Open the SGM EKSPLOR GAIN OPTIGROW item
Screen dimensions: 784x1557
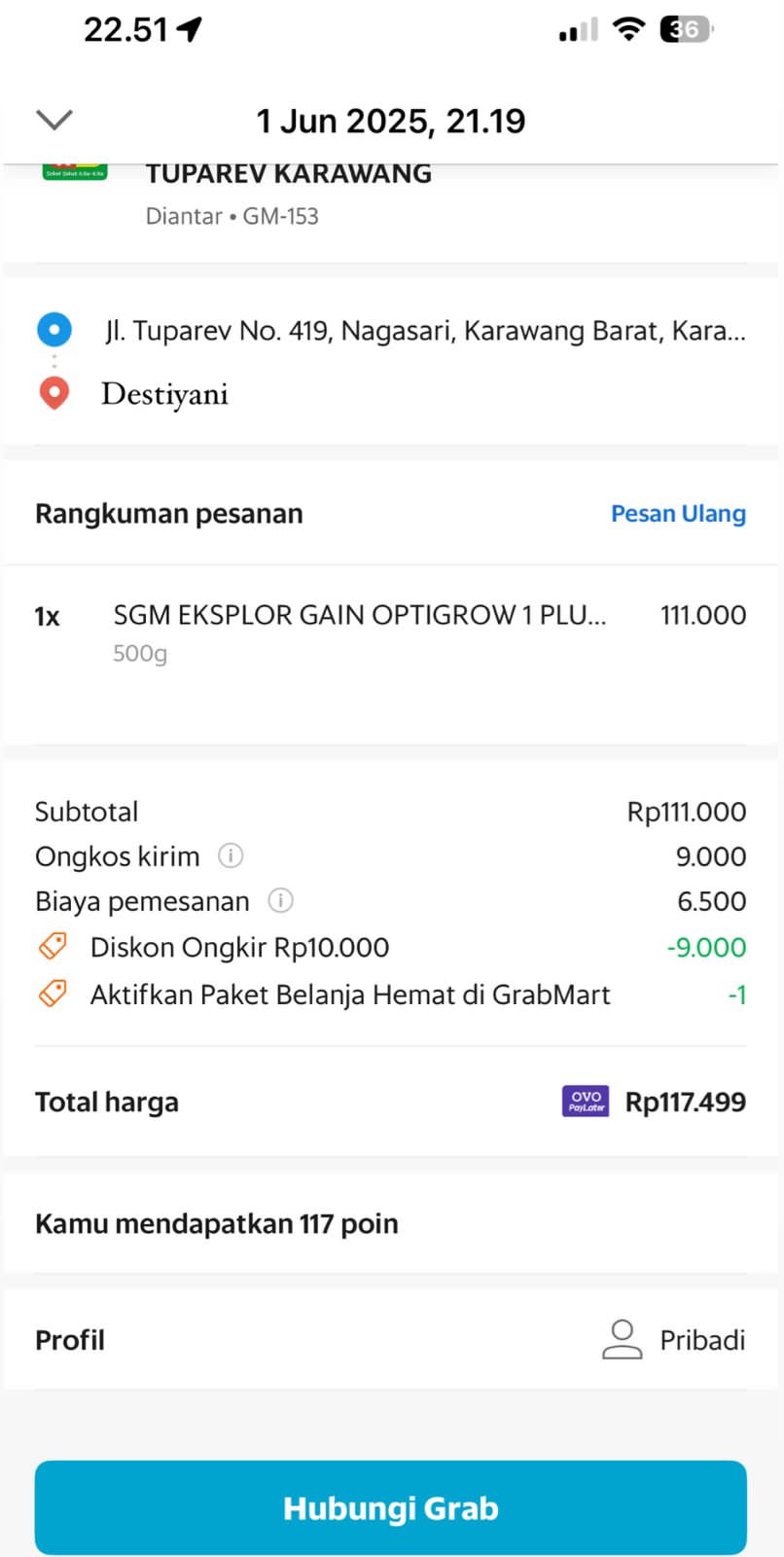tap(360, 616)
